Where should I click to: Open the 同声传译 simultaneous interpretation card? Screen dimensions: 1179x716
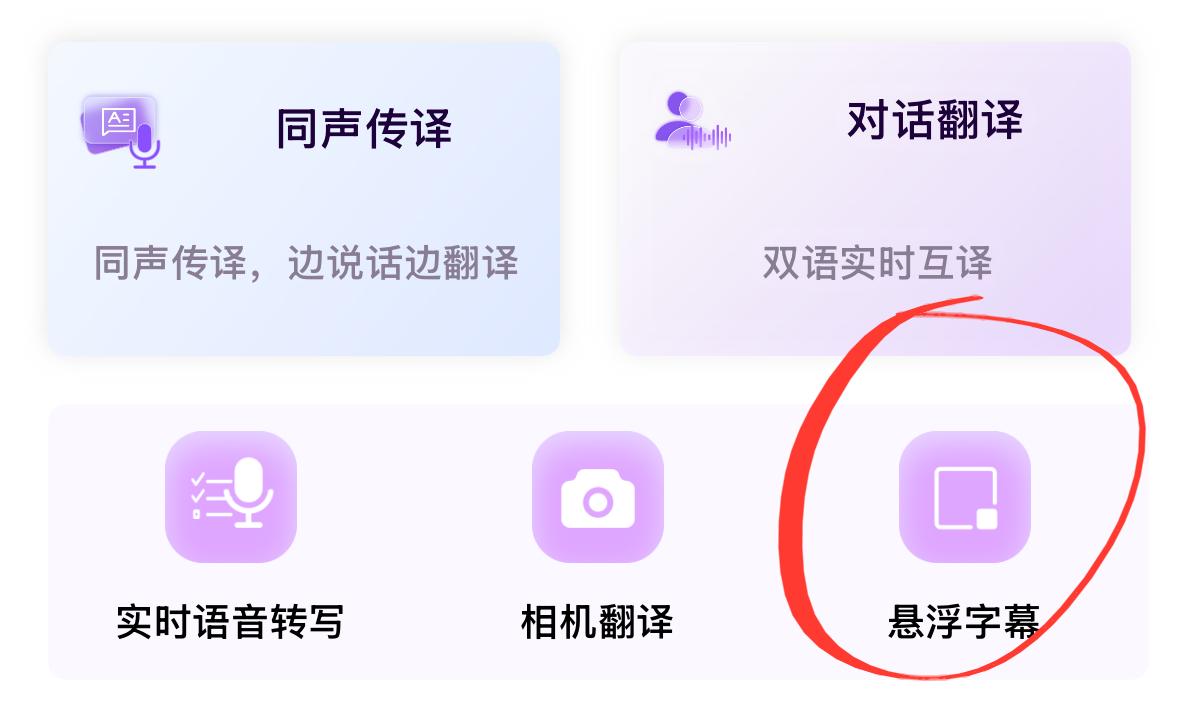[304, 198]
